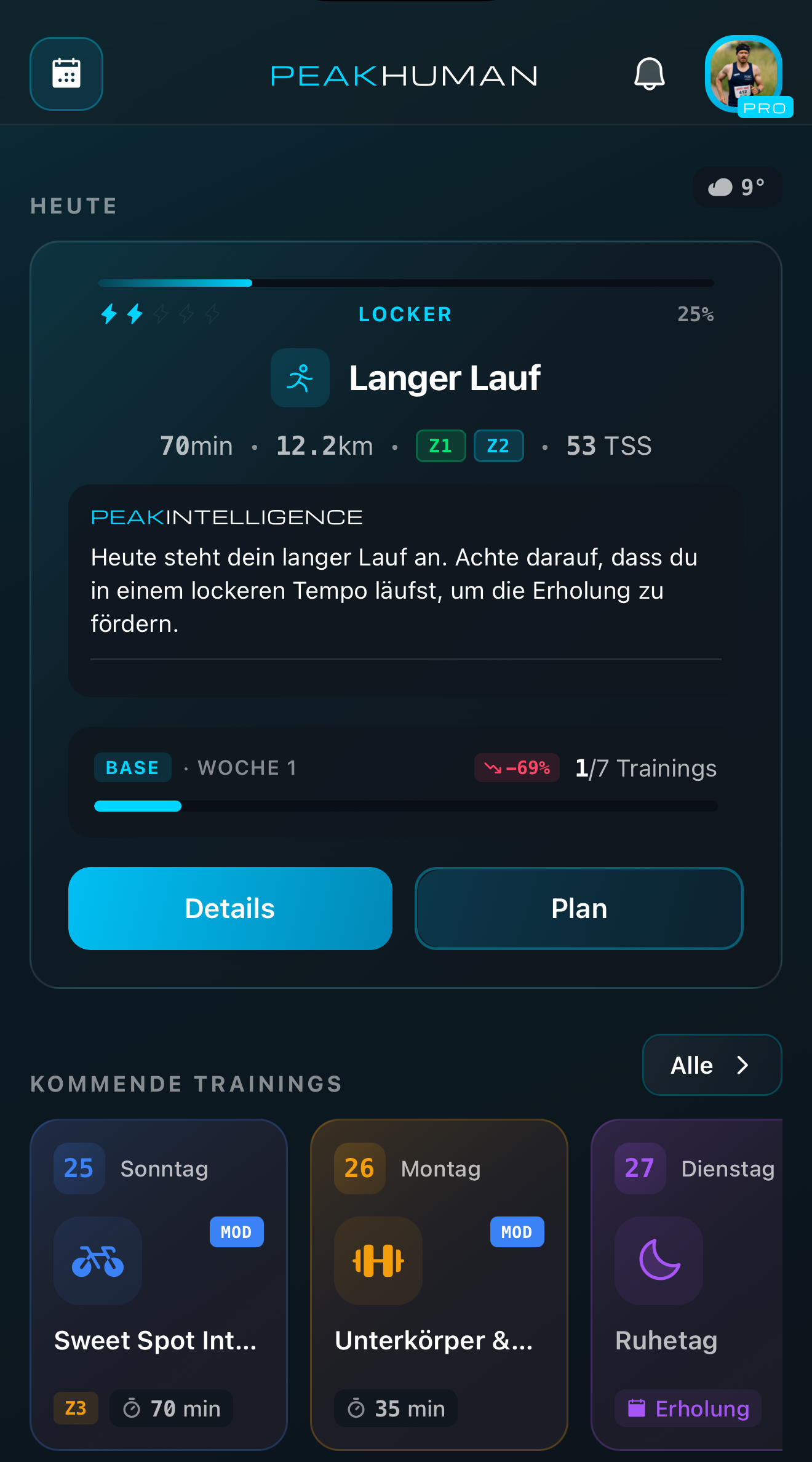The height and width of the screenshot is (1462, 812).
Task: Toggle the MOD badge on Sonntag's training
Action: pos(236,1232)
